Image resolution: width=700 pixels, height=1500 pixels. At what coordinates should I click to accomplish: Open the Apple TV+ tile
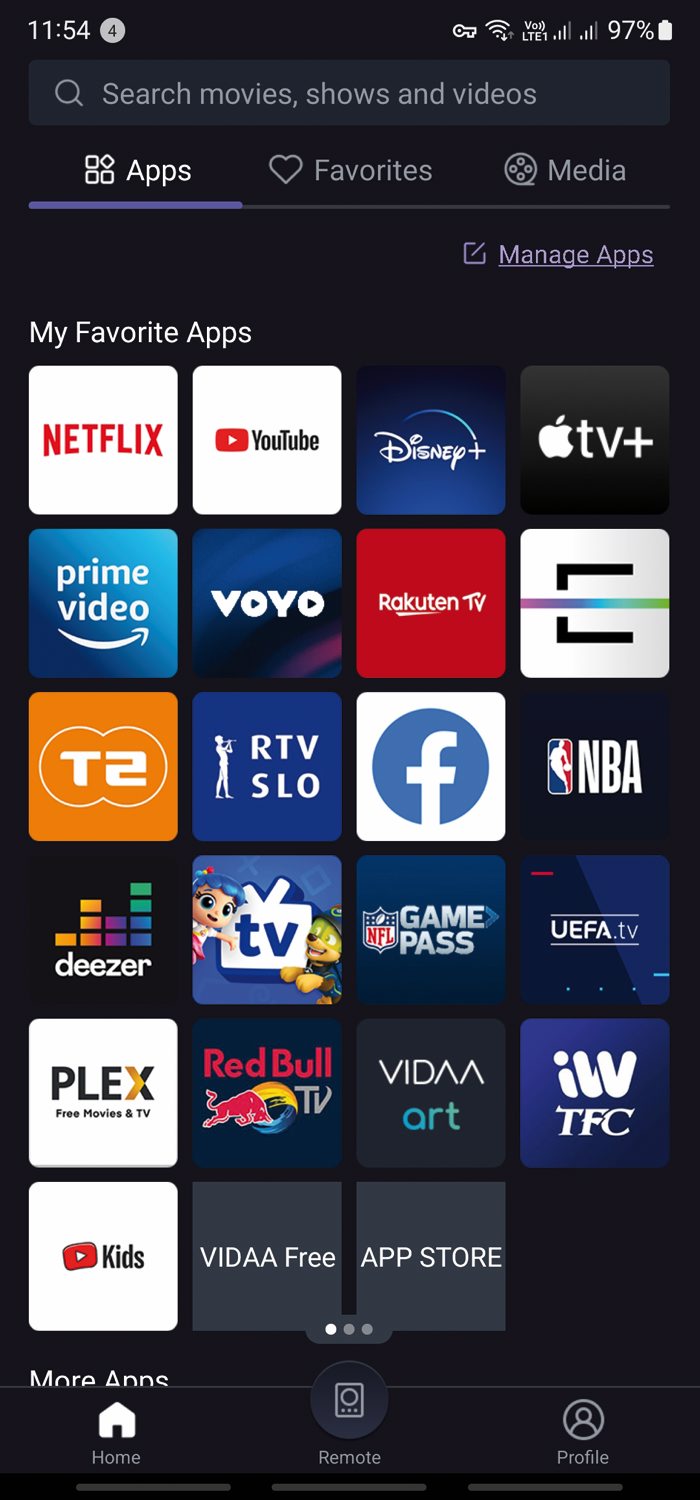pos(595,440)
